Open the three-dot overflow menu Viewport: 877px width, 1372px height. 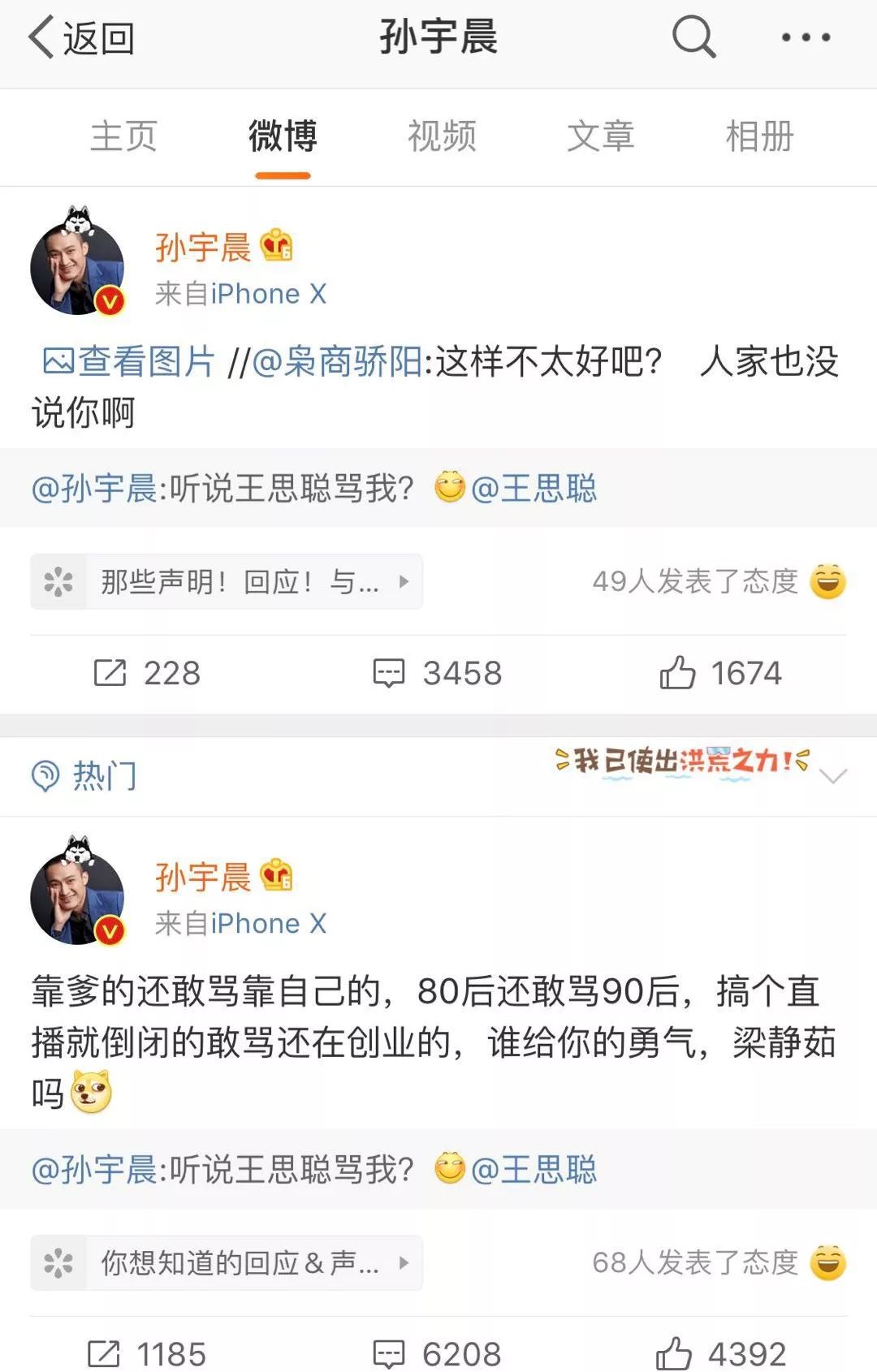(805, 37)
